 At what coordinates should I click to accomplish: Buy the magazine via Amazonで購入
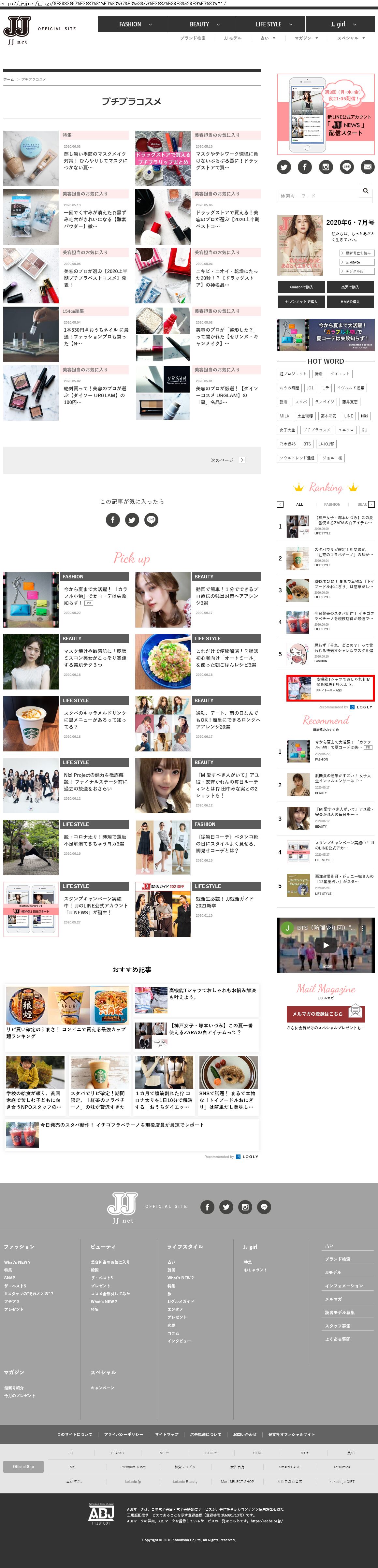[301, 287]
